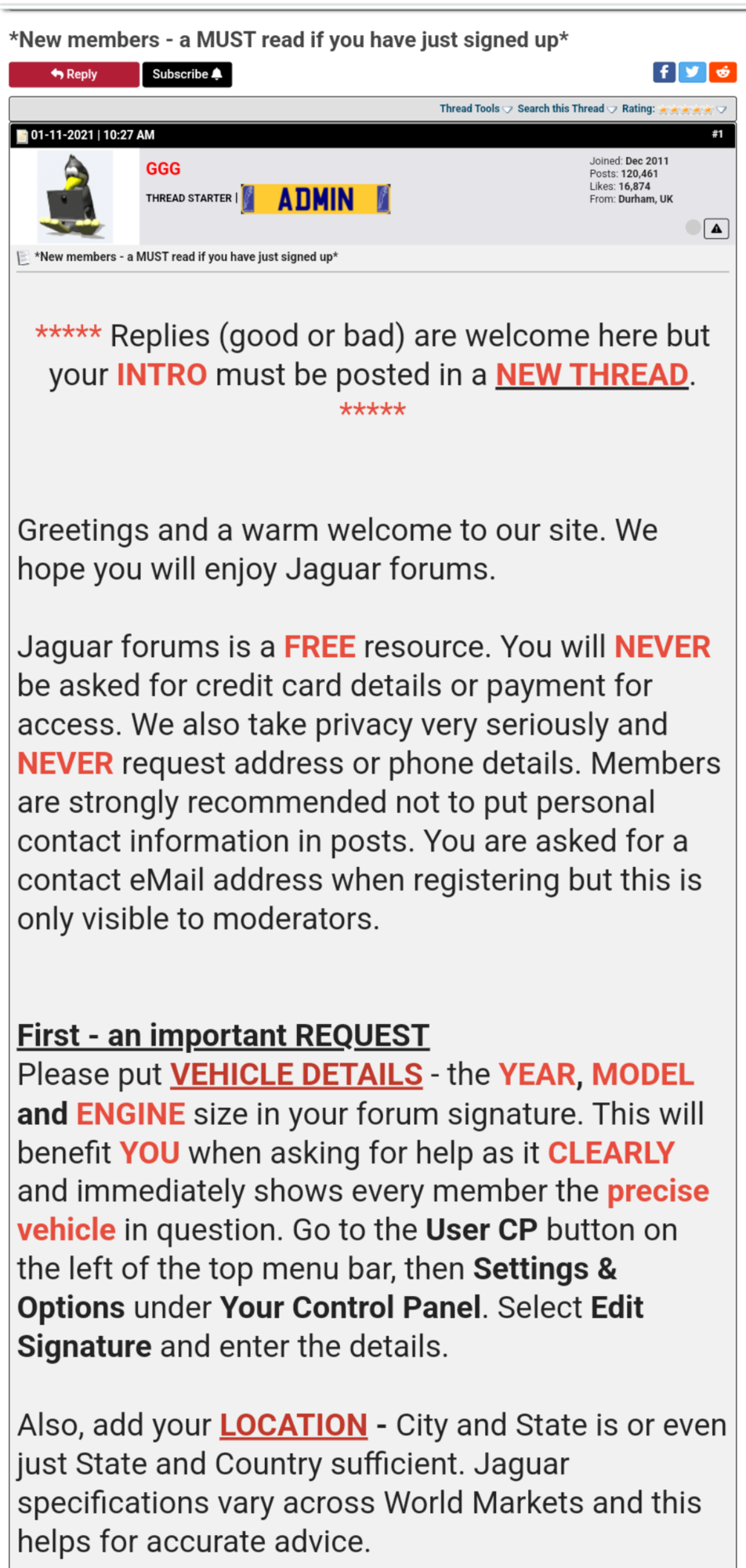This screenshot has height=1568, width=746.
Task: Report post via warning triangle icon
Action: pyautogui.click(x=715, y=228)
